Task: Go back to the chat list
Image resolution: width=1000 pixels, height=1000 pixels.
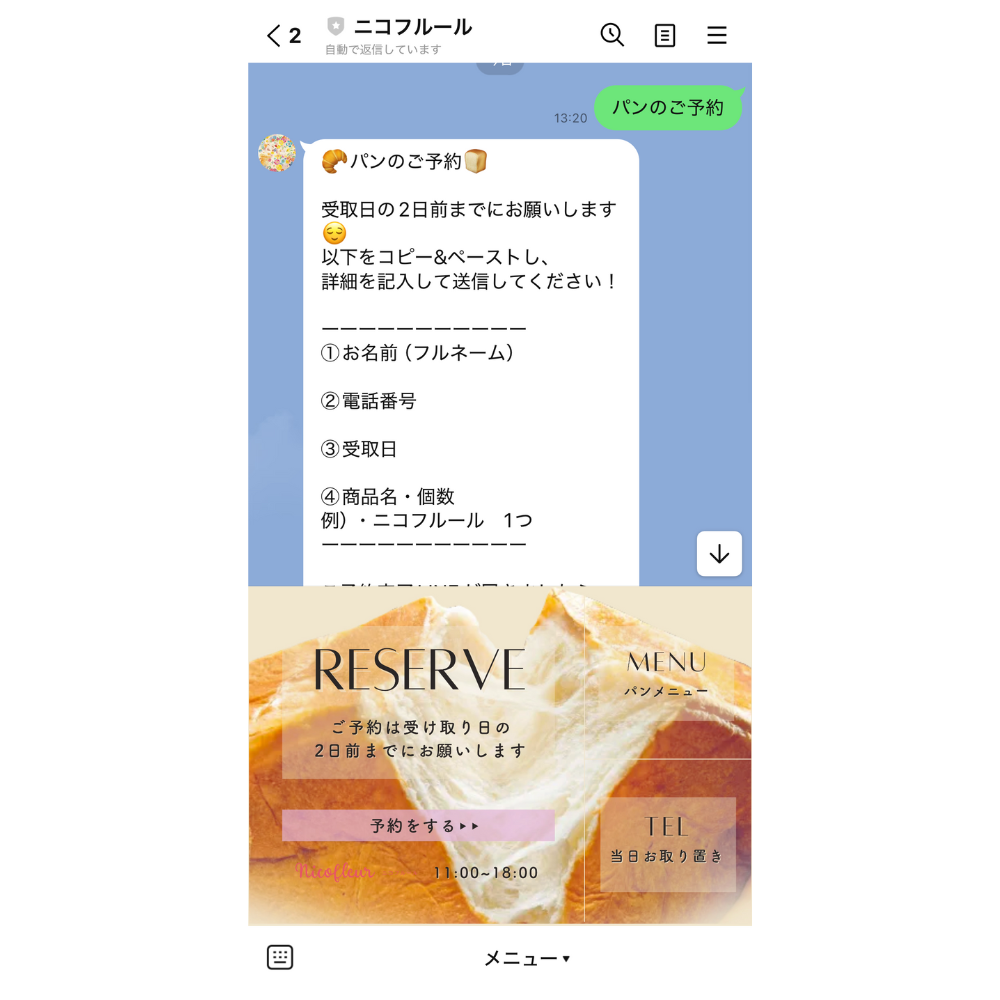Action: click(x=281, y=36)
